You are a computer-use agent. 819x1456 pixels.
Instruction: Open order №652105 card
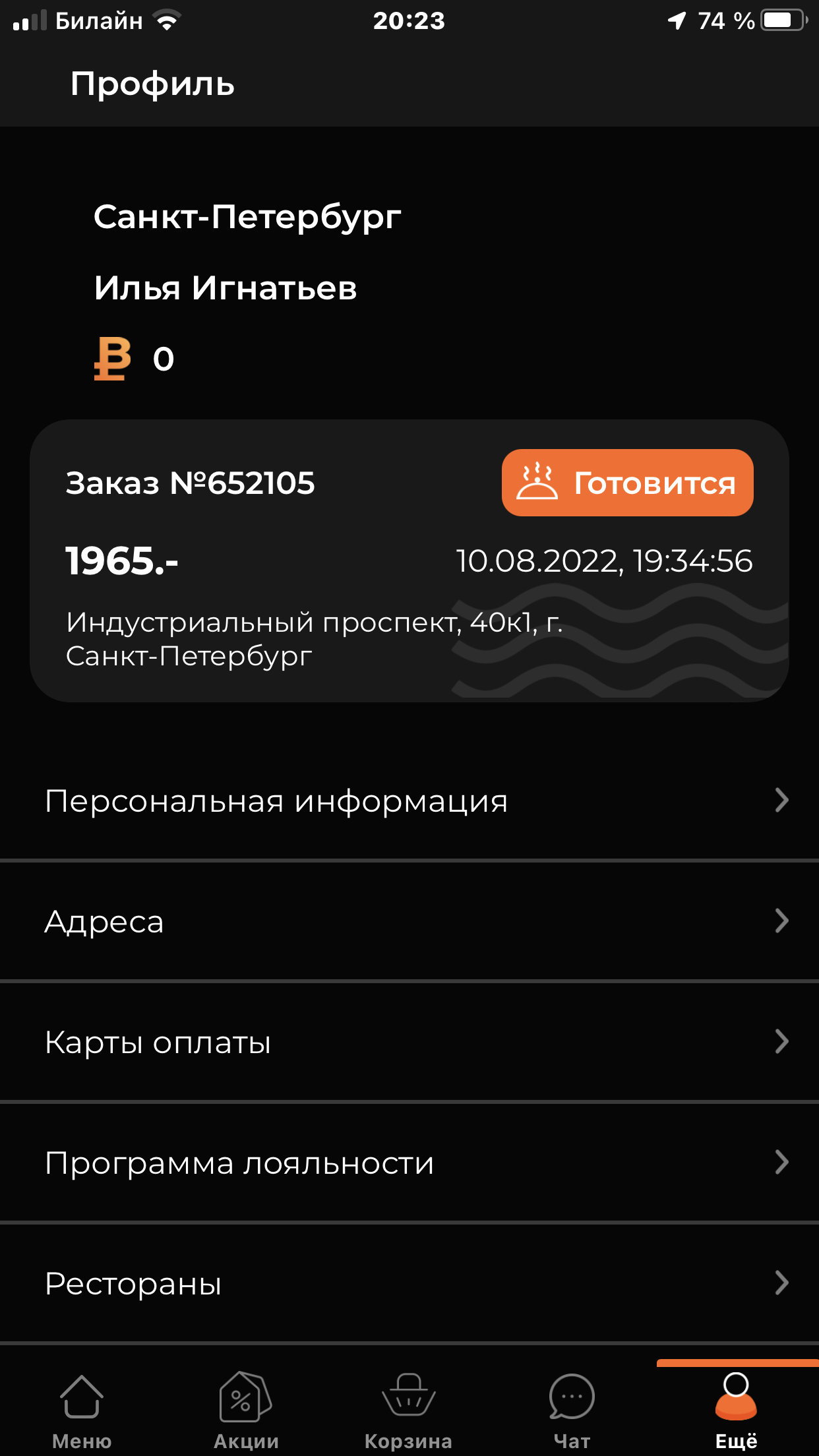tap(409, 561)
